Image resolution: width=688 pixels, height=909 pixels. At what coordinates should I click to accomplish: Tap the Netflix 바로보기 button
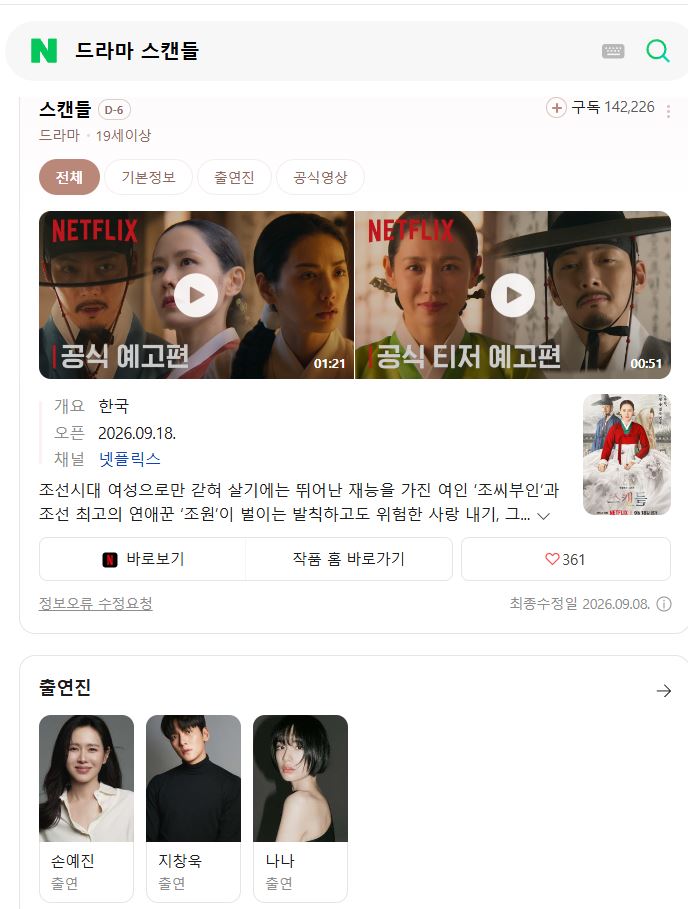[x=143, y=559]
